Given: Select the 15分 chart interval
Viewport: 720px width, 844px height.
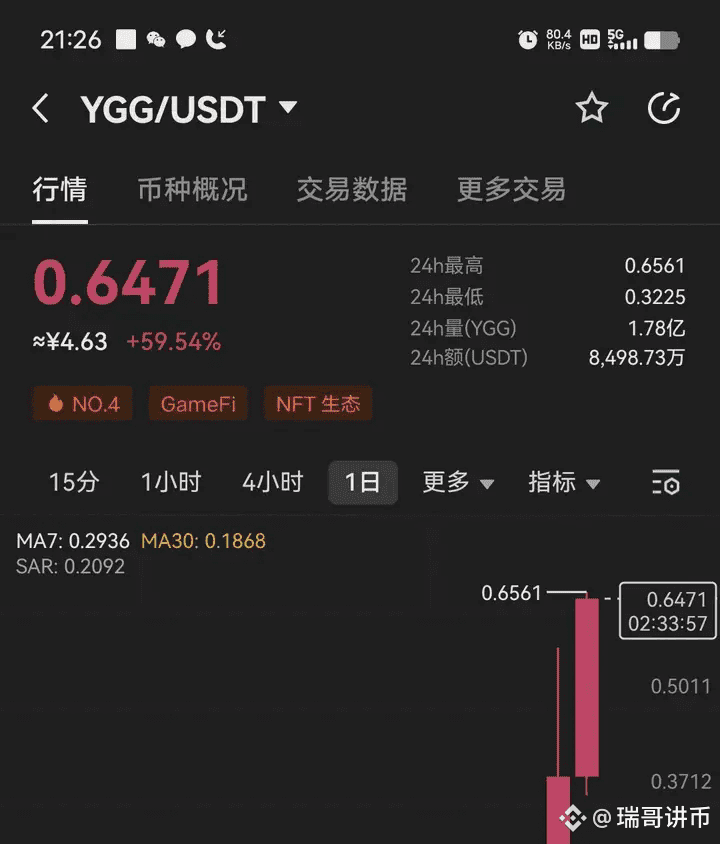Looking at the screenshot, I should pyautogui.click(x=74, y=482).
